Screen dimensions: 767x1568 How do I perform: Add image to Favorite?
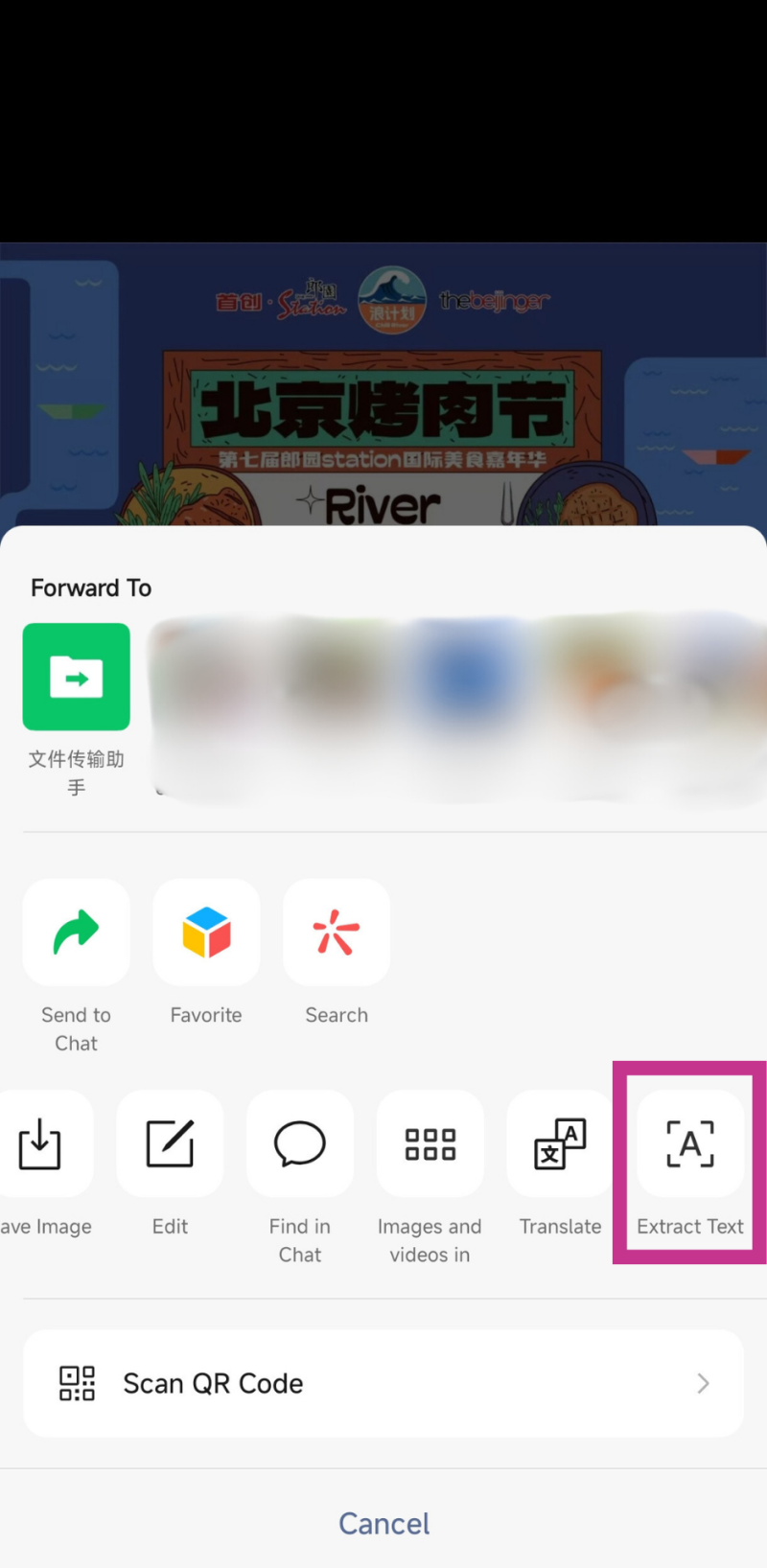click(206, 933)
